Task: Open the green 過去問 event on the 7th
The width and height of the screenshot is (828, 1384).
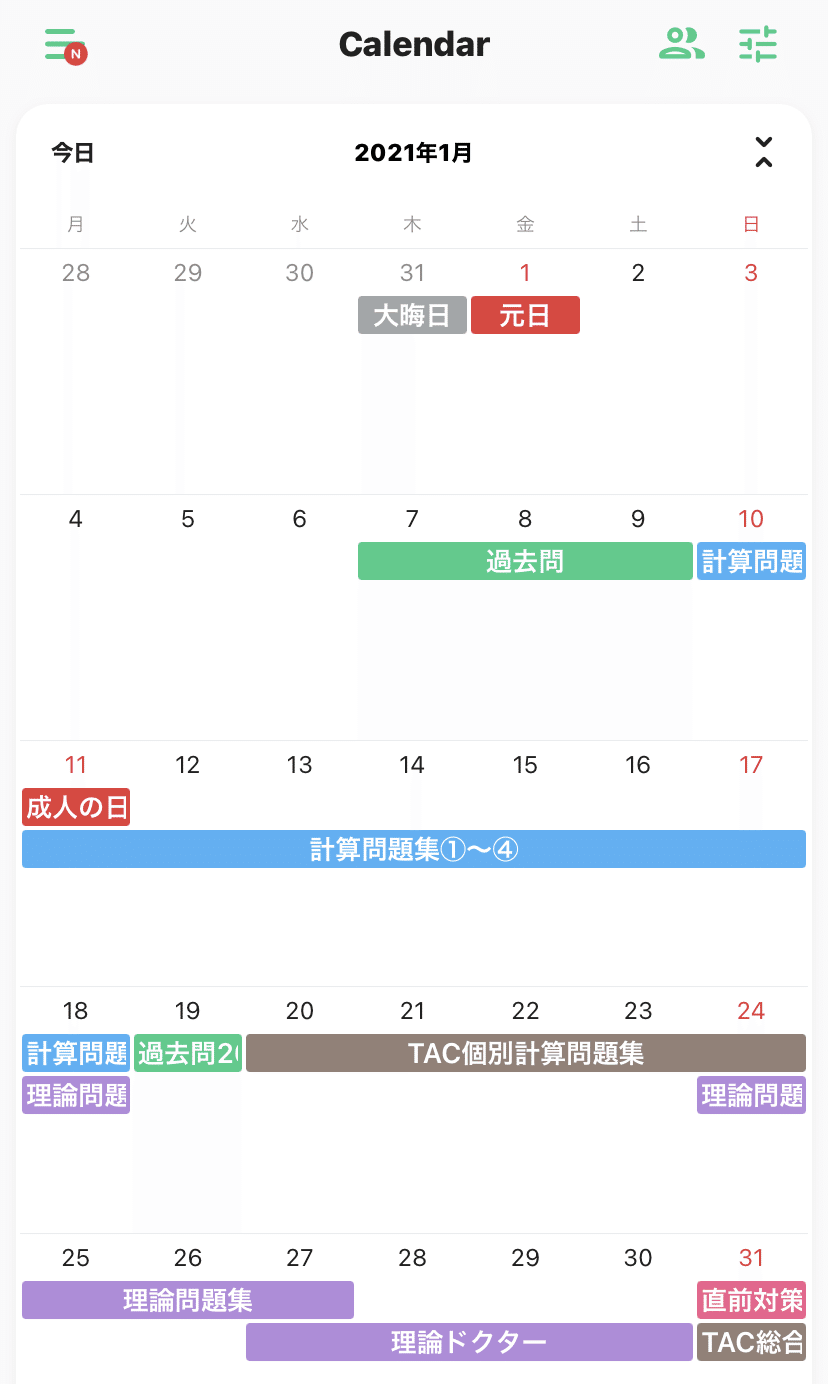Action: 525,561
